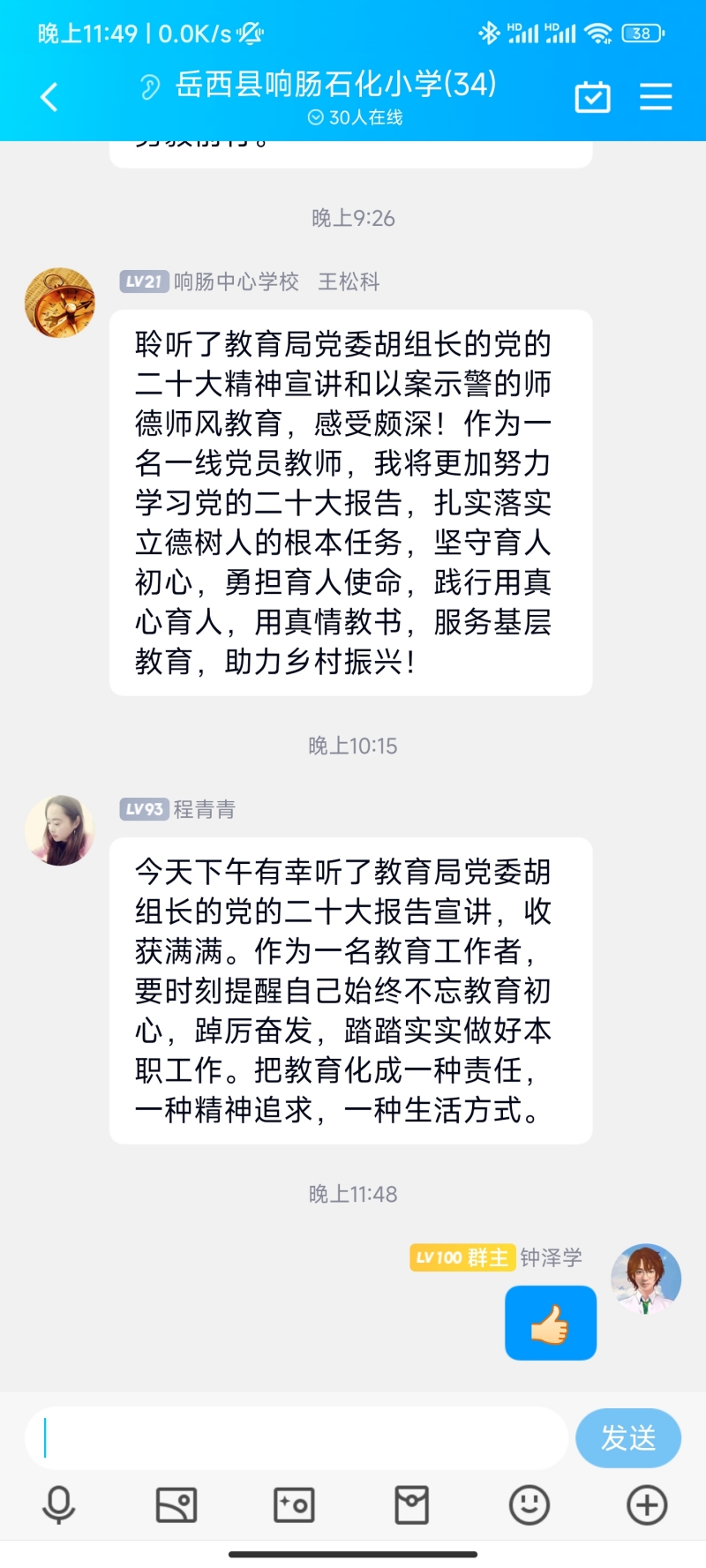706x1568 pixels.
Task: Open the photo gallery picker
Action: point(176,1504)
